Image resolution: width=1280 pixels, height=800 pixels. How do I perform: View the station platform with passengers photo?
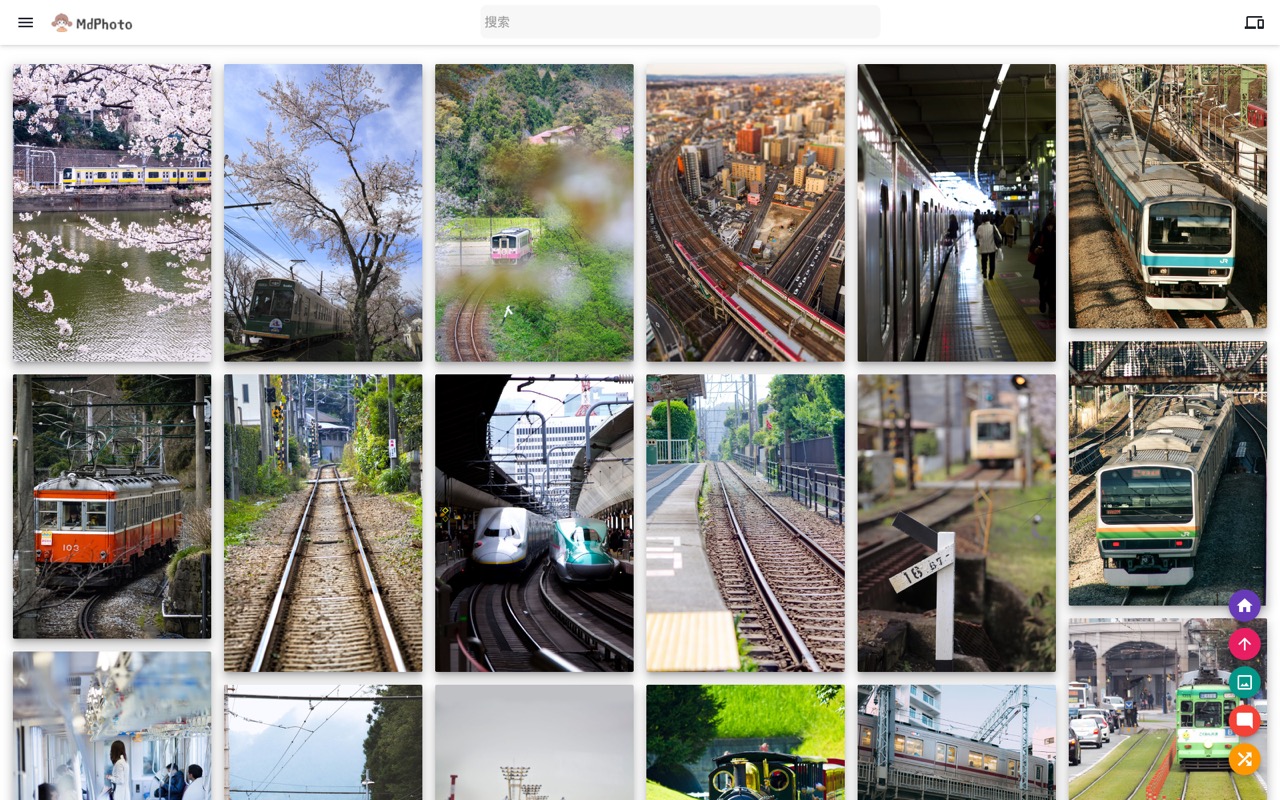pos(956,212)
